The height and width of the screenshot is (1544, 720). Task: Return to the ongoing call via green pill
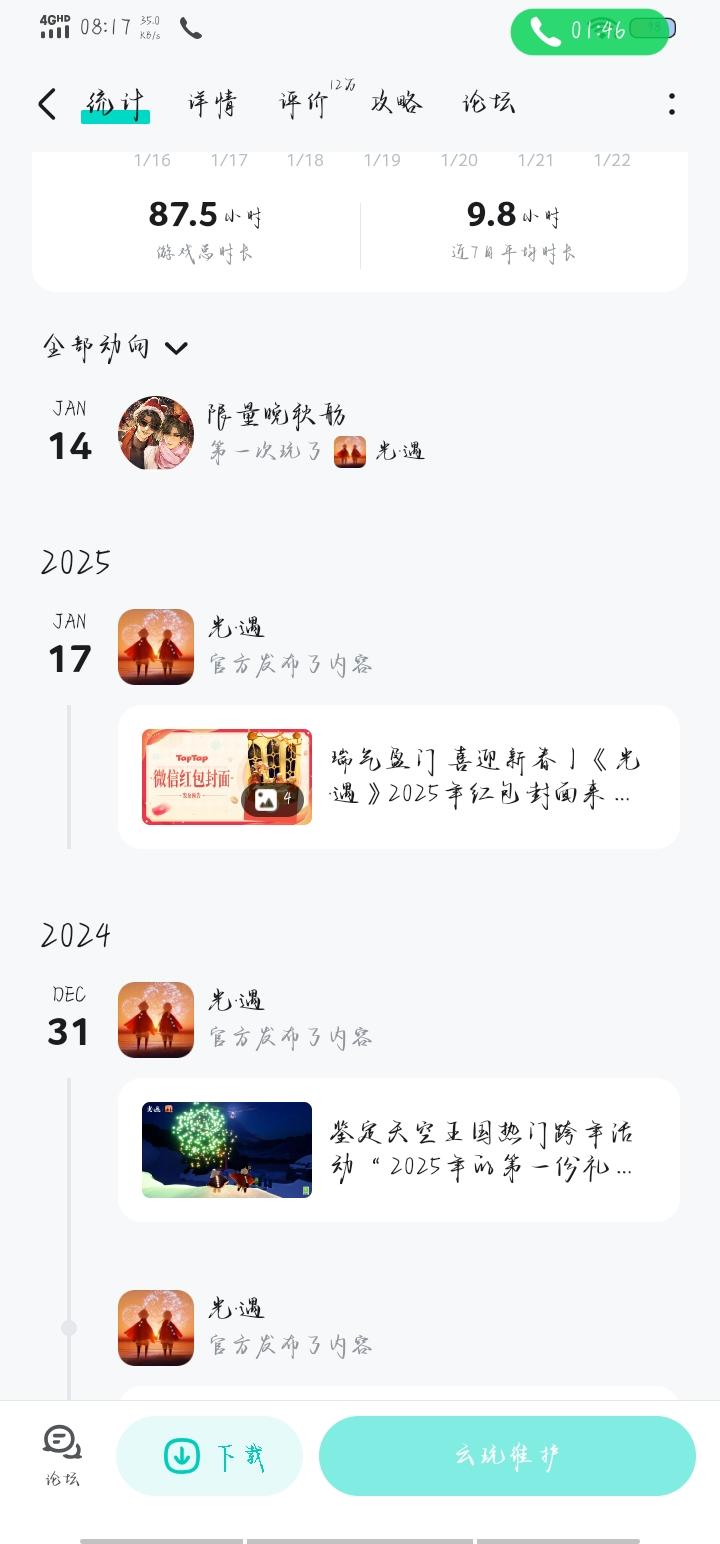click(x=589, y=31)
